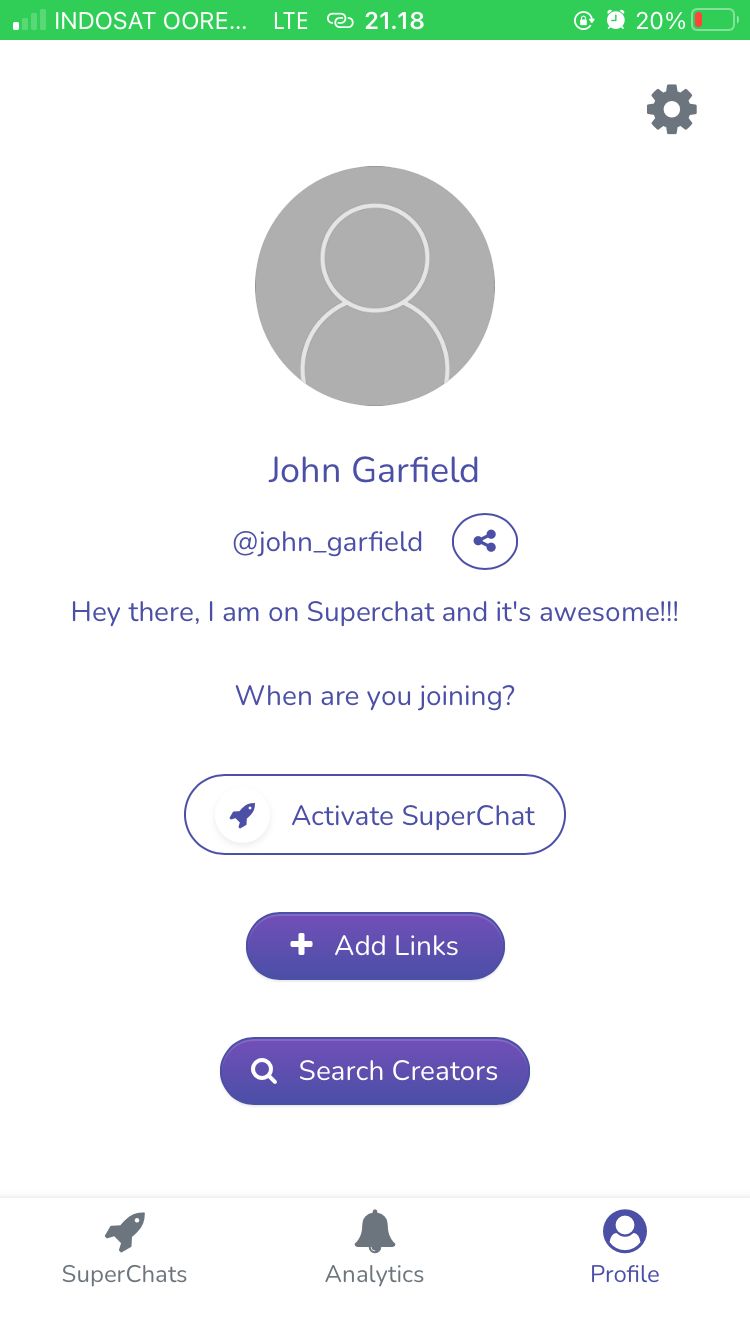Select the Profile tab
This screenshot has height=1334, width=750.
coord(625,1247)
